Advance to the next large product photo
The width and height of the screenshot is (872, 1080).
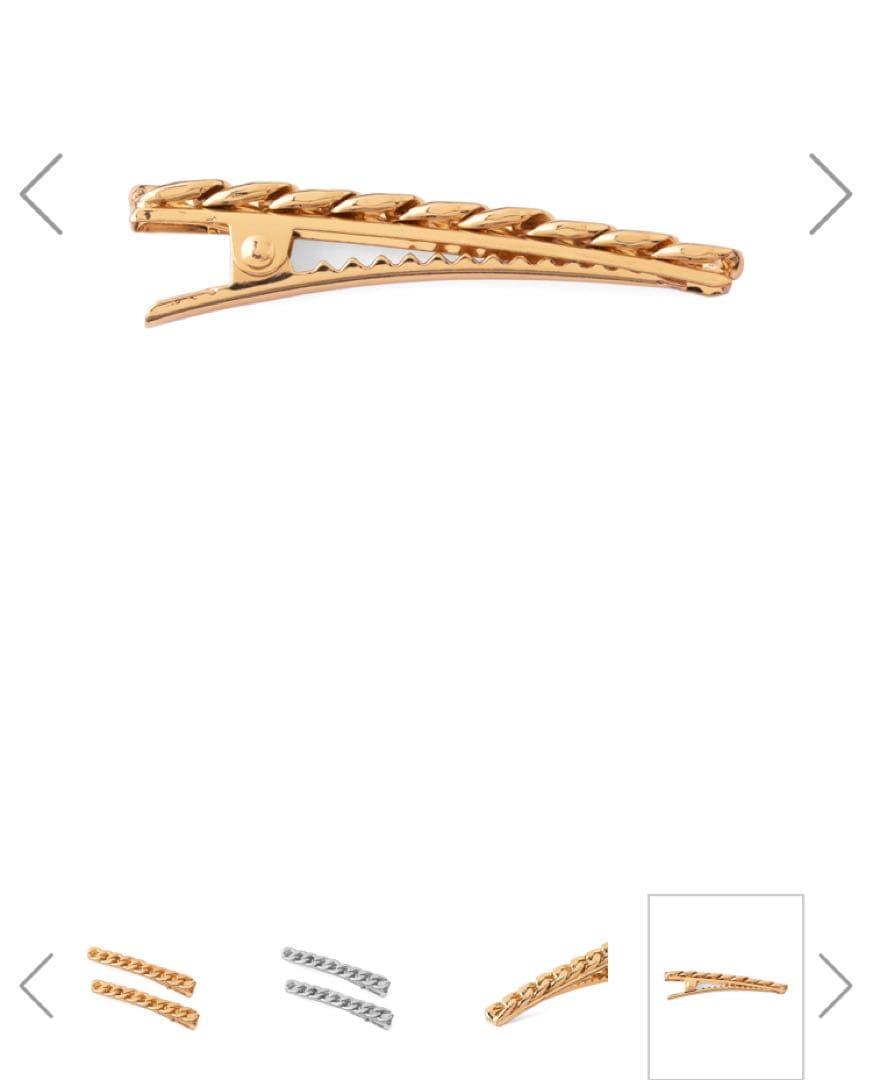coord(830,194)
